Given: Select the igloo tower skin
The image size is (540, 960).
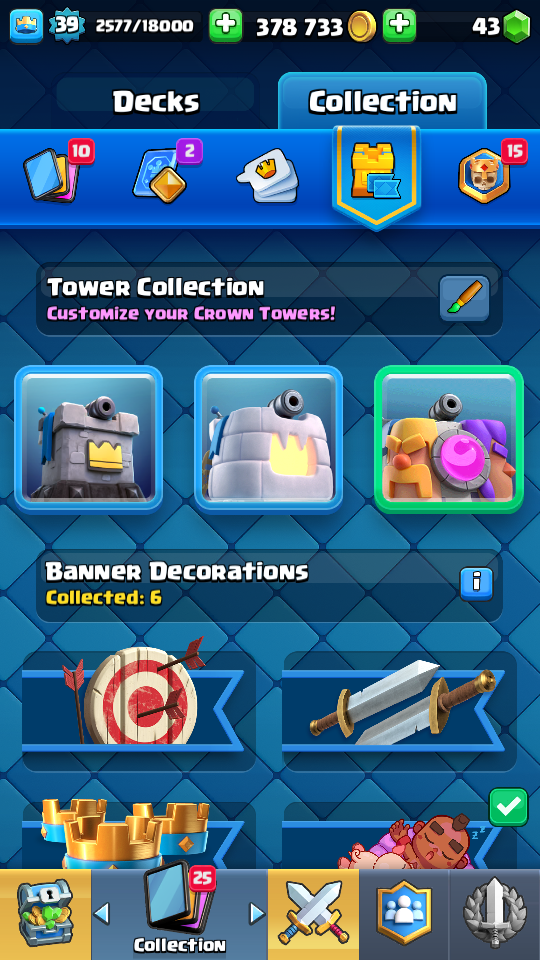Looking at the screenshot, I should pos(268,439).
